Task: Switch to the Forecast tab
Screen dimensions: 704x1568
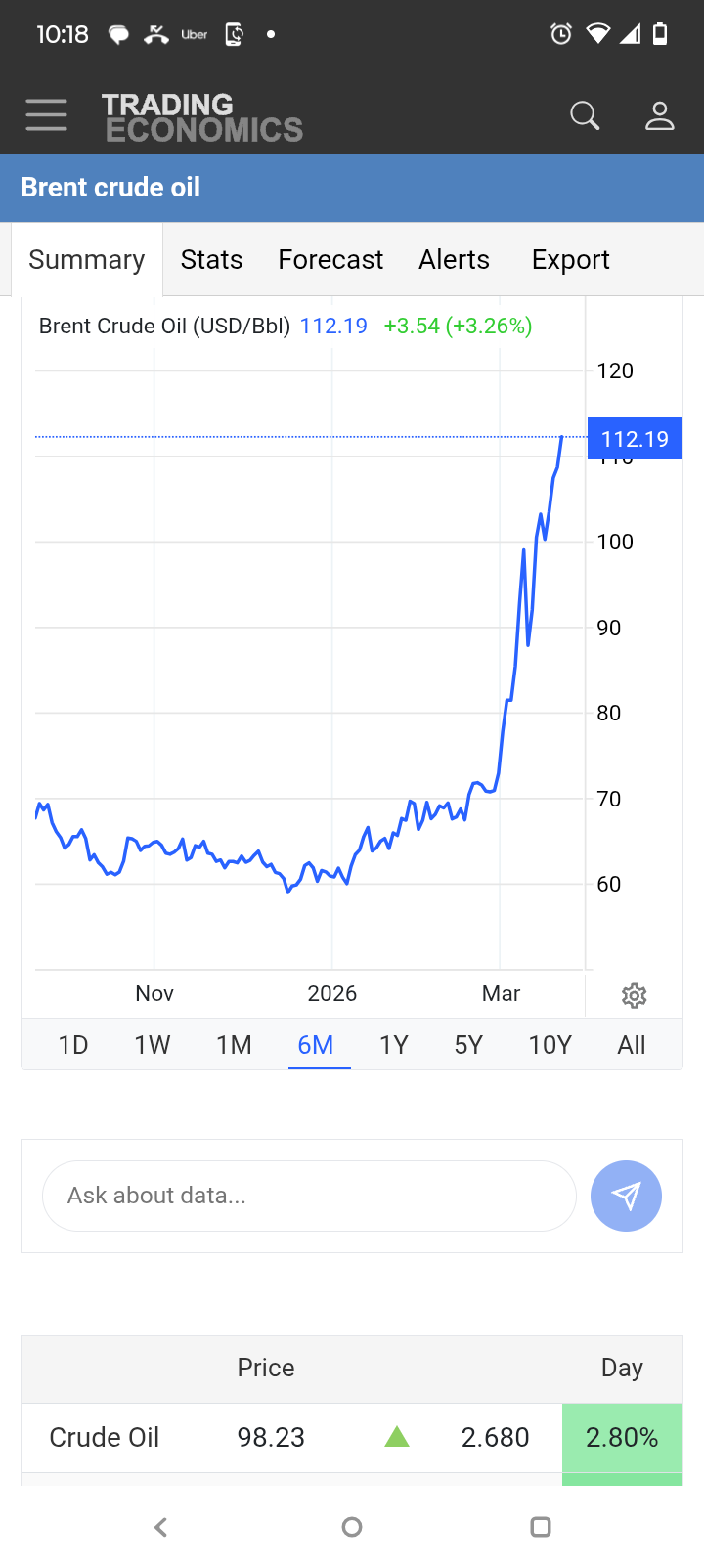Action: [330, 260]
